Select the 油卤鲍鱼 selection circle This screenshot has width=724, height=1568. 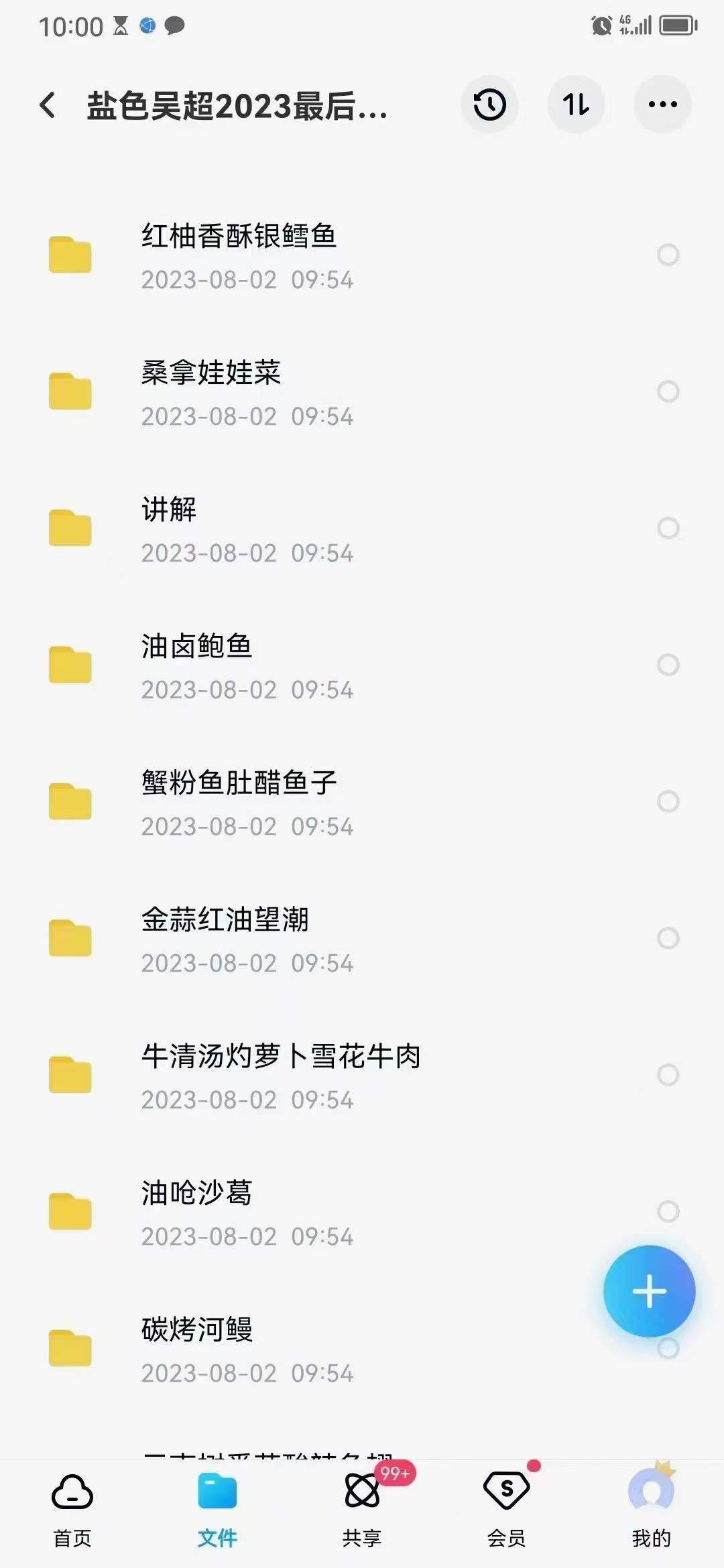click(x=666, y=665)
